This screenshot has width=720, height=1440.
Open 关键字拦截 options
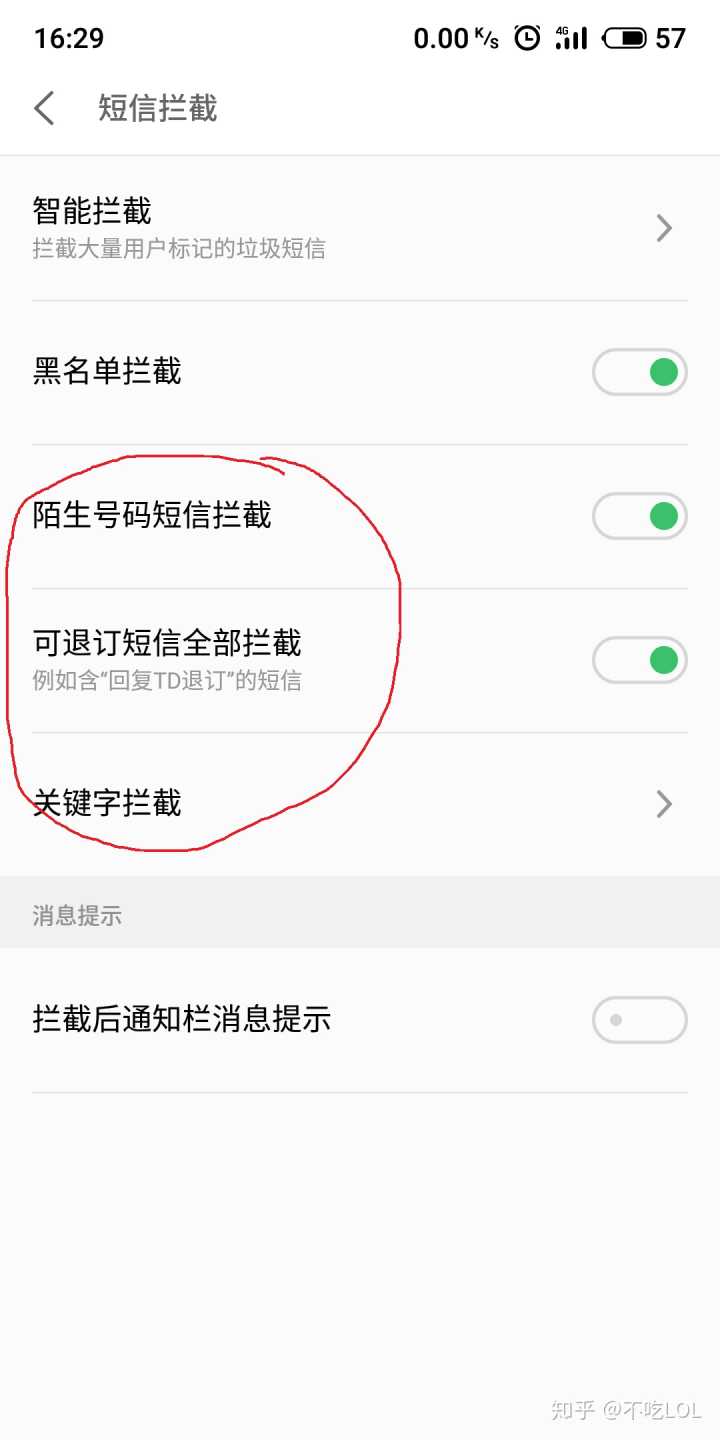coord(360,804)
